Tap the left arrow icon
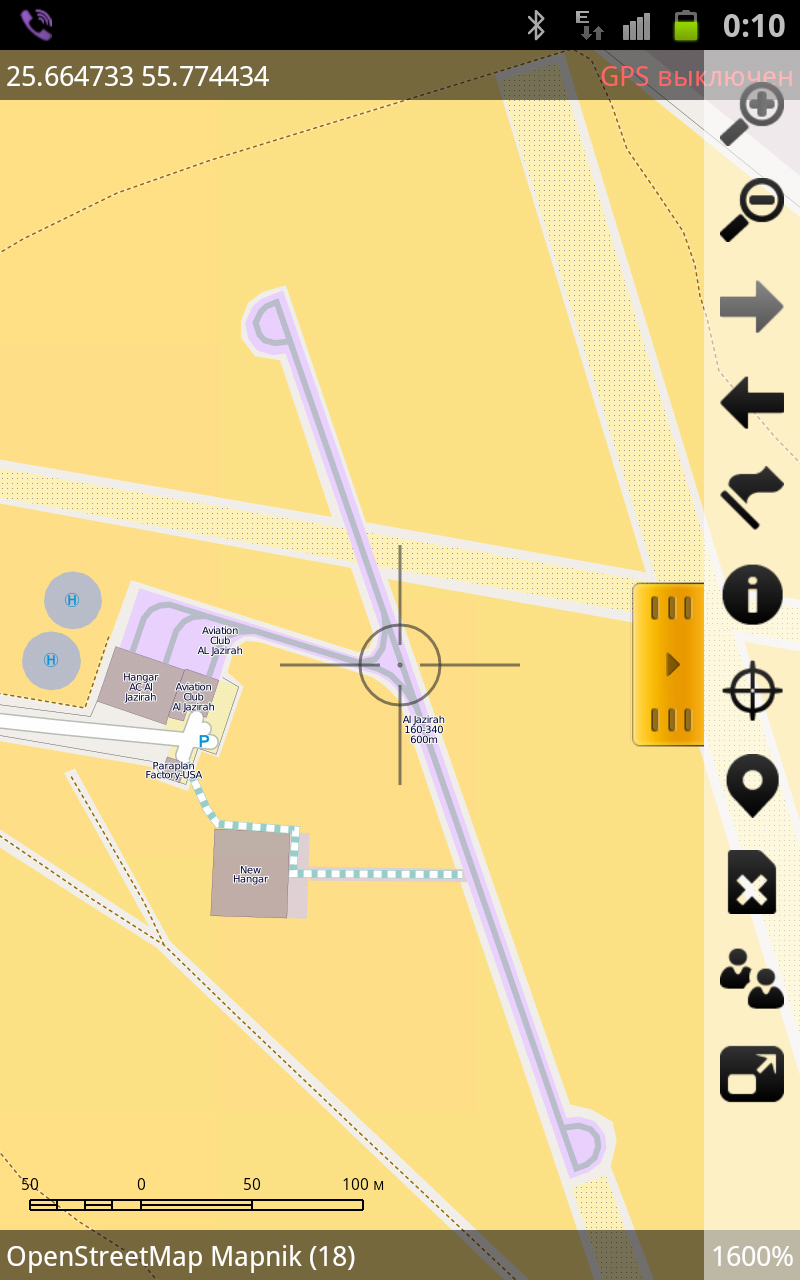This screenshot has height=1280, width=800. click(752, 403)
